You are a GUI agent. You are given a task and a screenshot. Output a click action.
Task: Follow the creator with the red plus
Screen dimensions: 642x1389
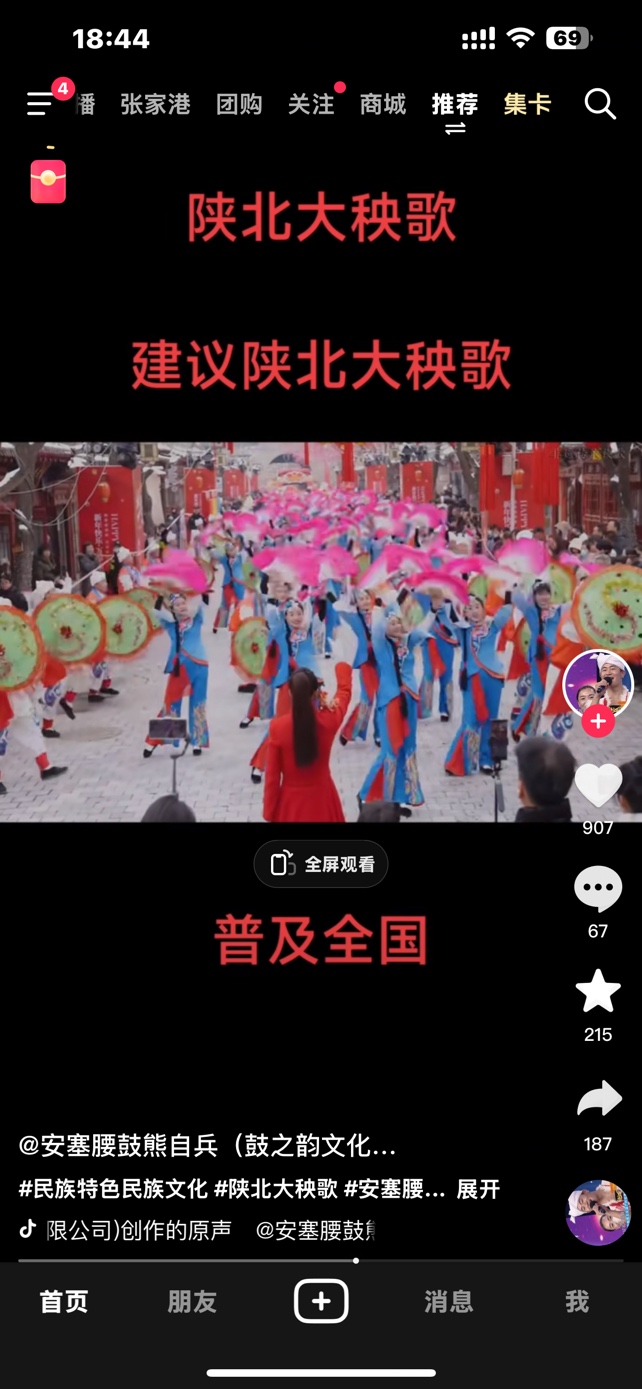pos(598,721)
